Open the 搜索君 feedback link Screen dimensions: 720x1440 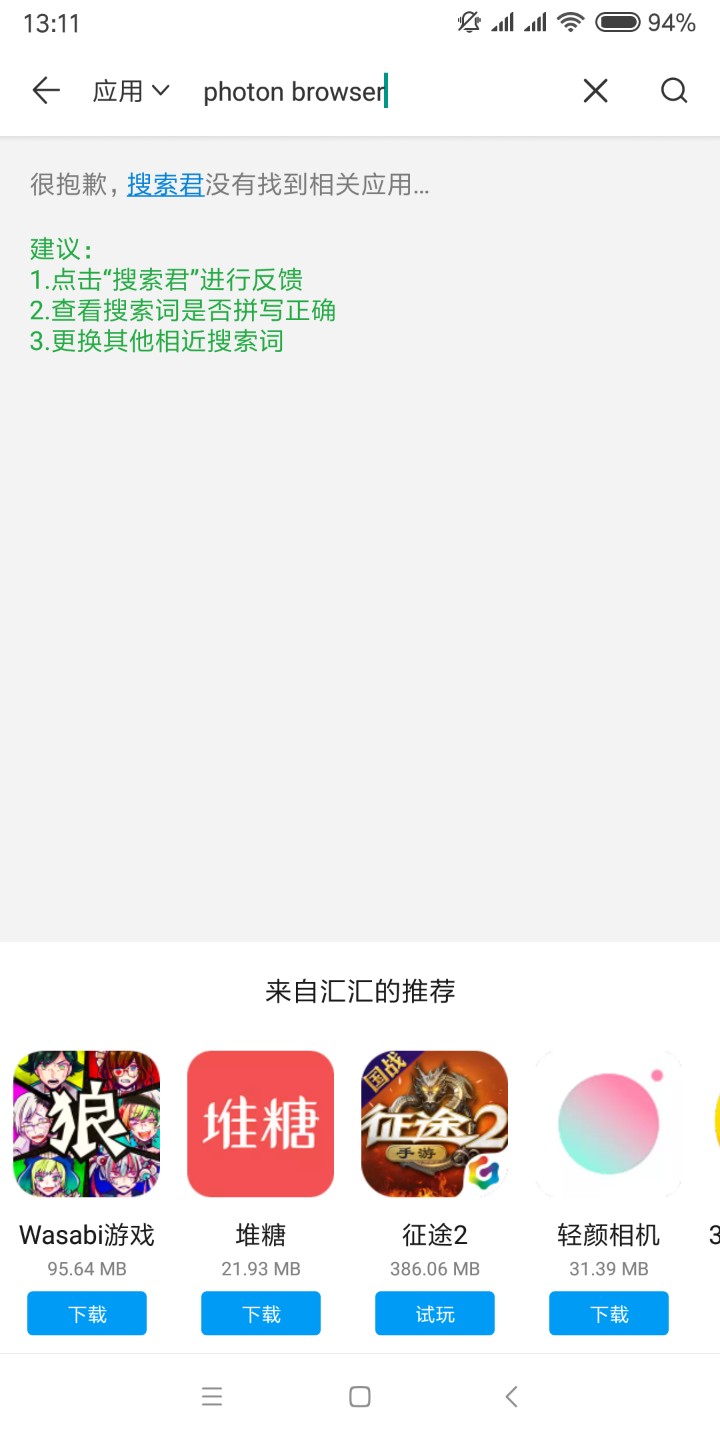point(165,184)
